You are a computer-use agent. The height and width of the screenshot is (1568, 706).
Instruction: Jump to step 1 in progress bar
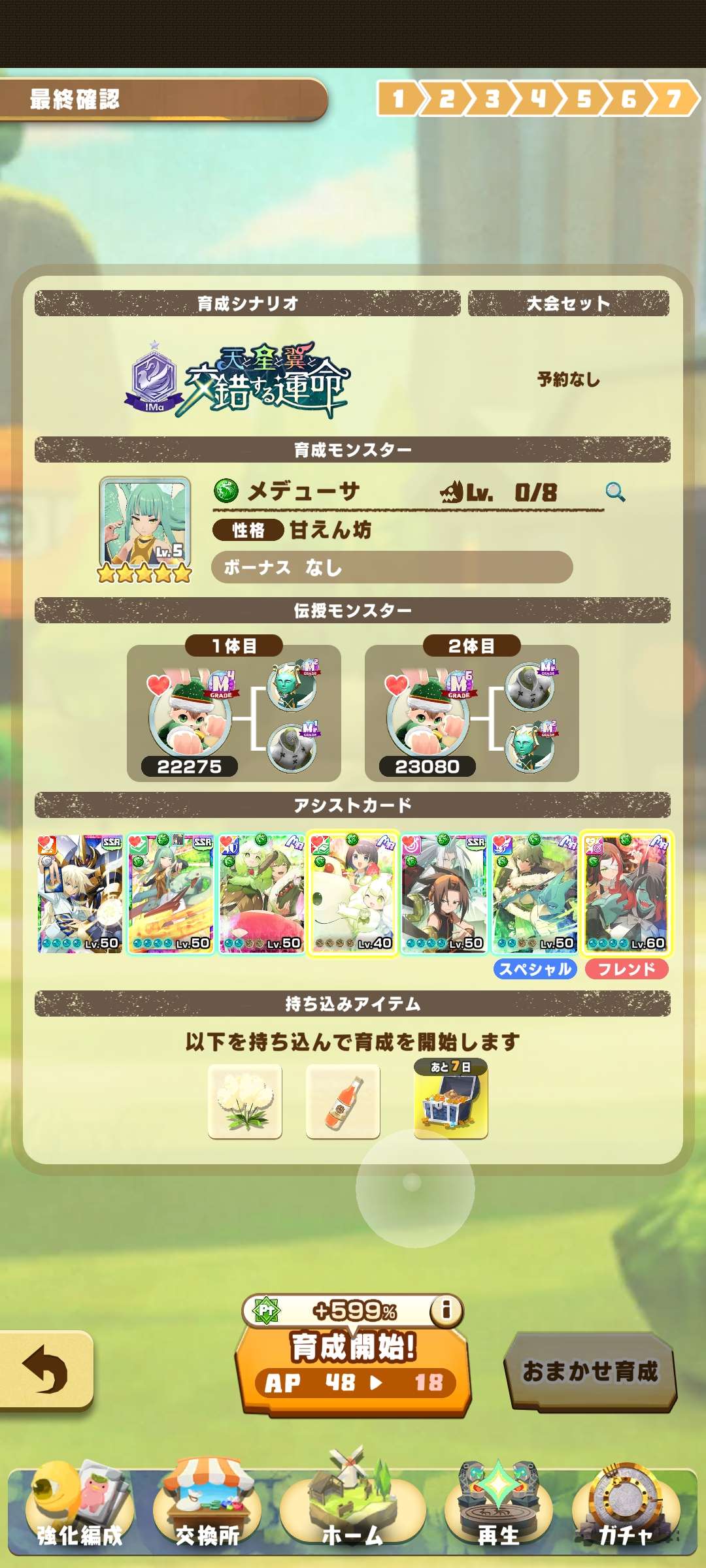(398, 99)
